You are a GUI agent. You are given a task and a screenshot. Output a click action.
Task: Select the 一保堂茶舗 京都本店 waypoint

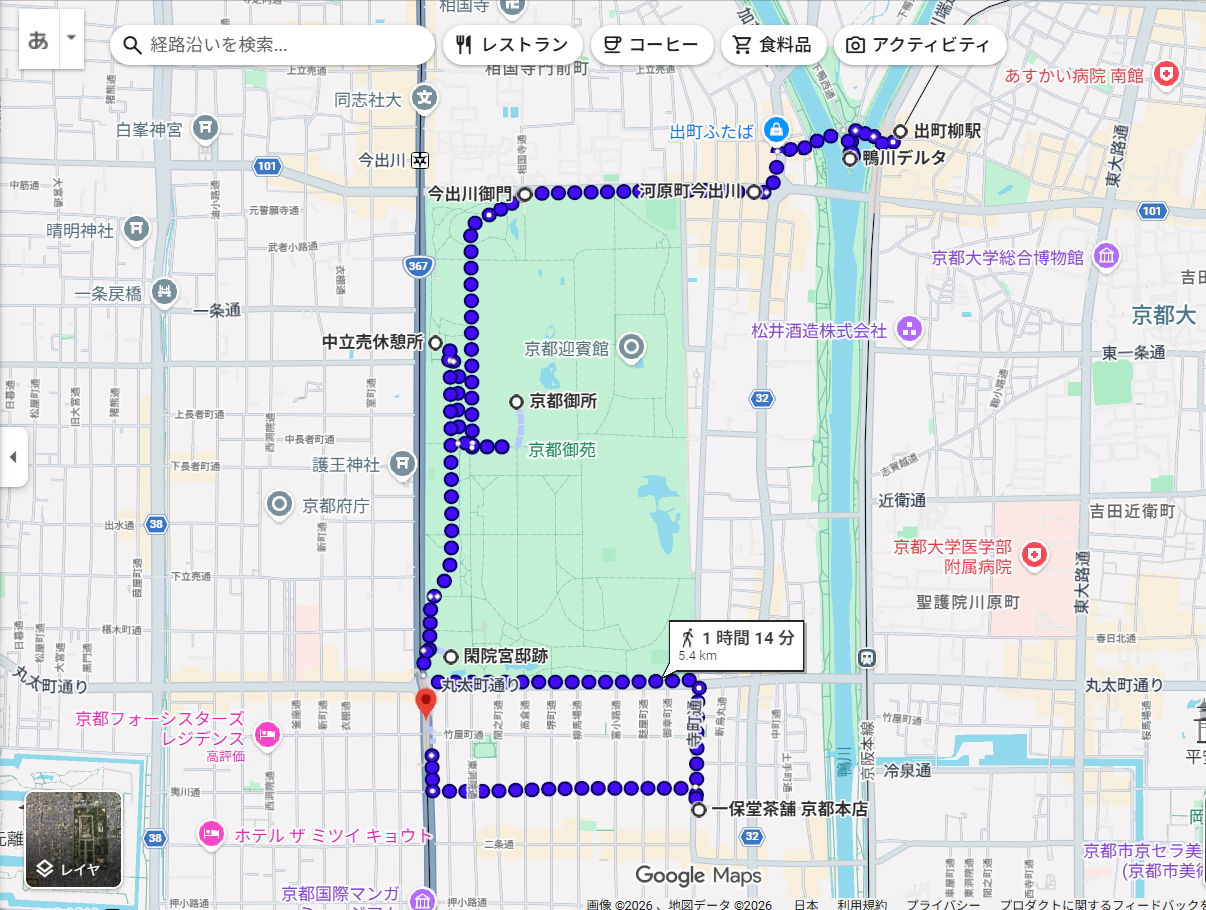698,810
